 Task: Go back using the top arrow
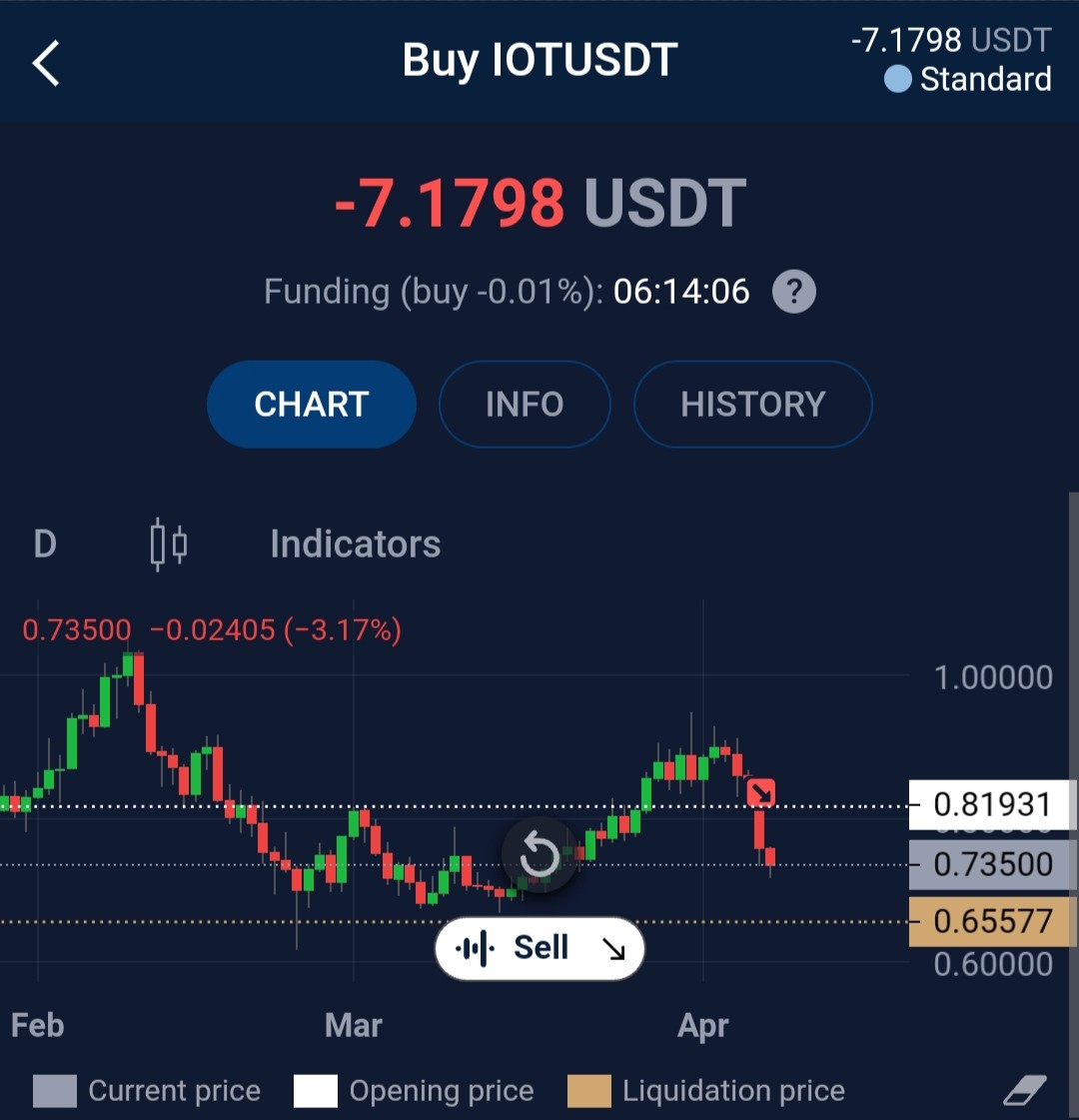coord(46,63)
